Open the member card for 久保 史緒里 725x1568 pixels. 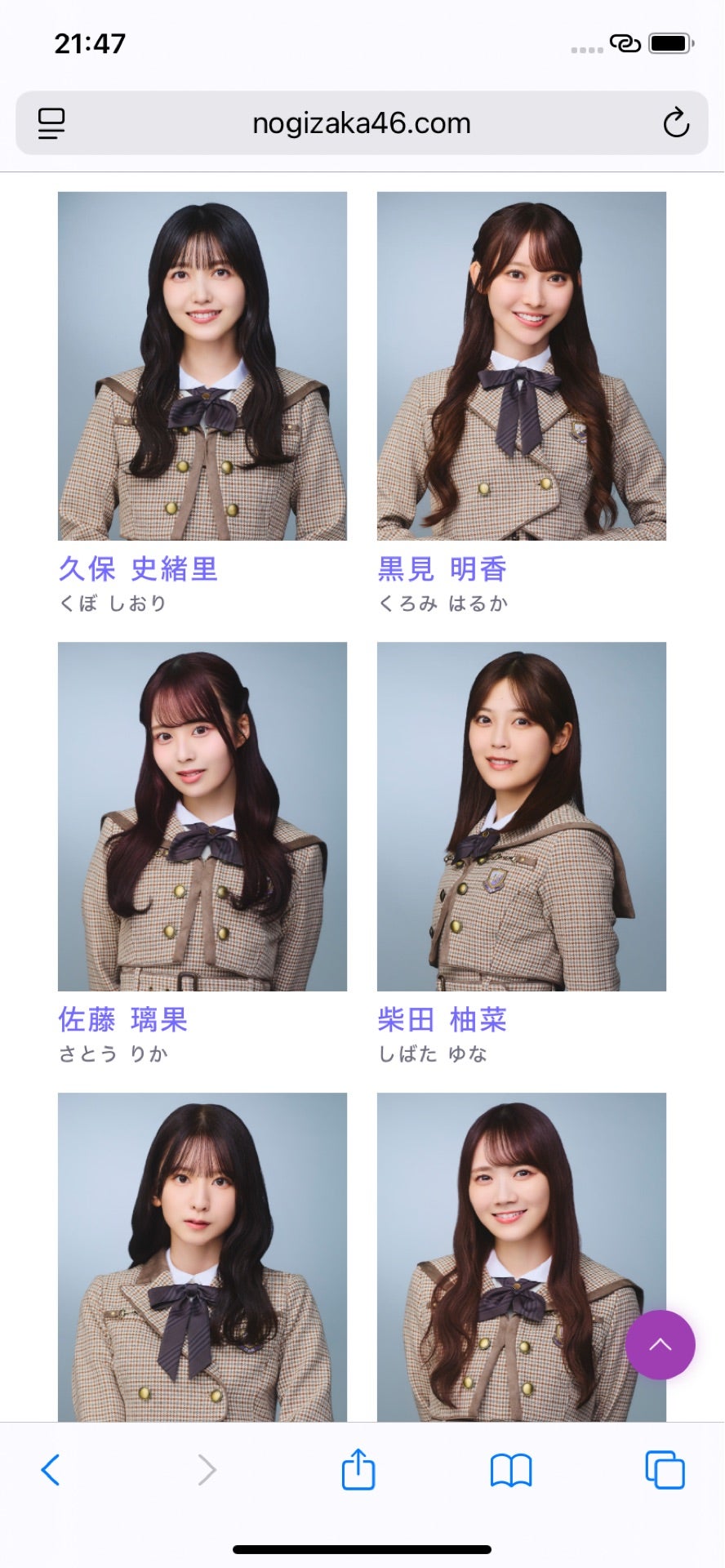pyautogui.click(x=202, y=366)
